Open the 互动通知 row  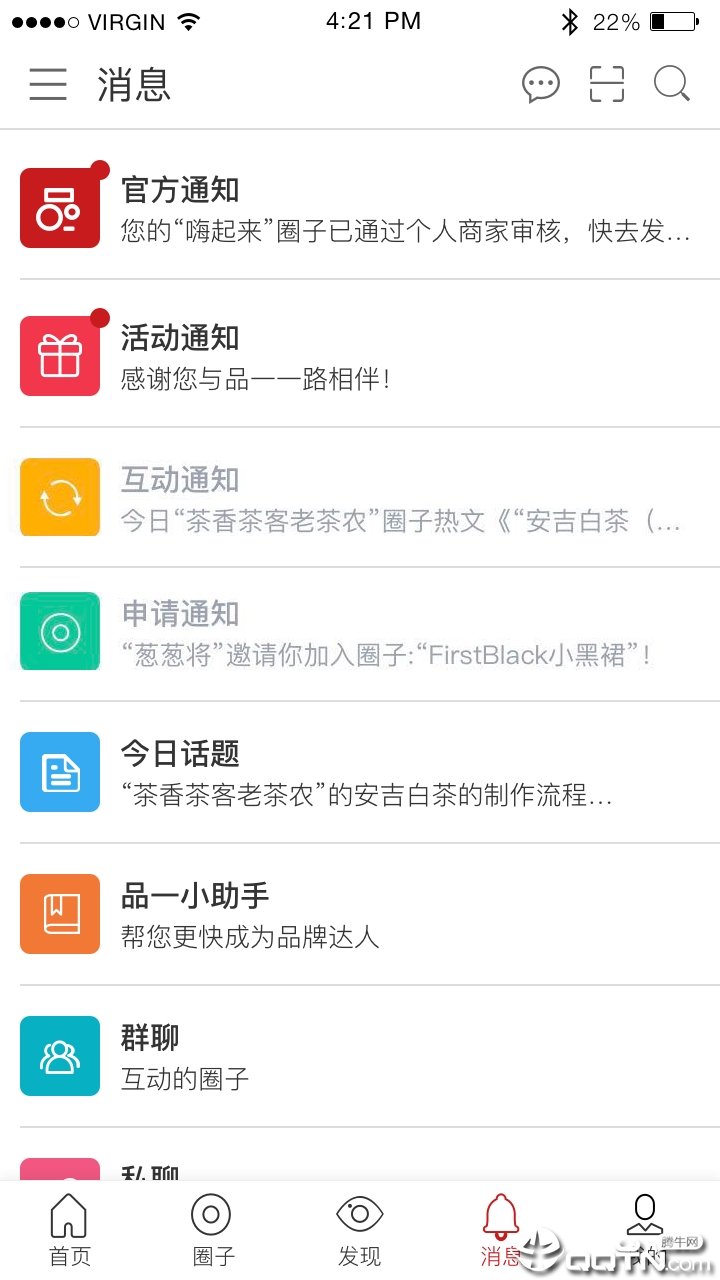click(360, 497)
